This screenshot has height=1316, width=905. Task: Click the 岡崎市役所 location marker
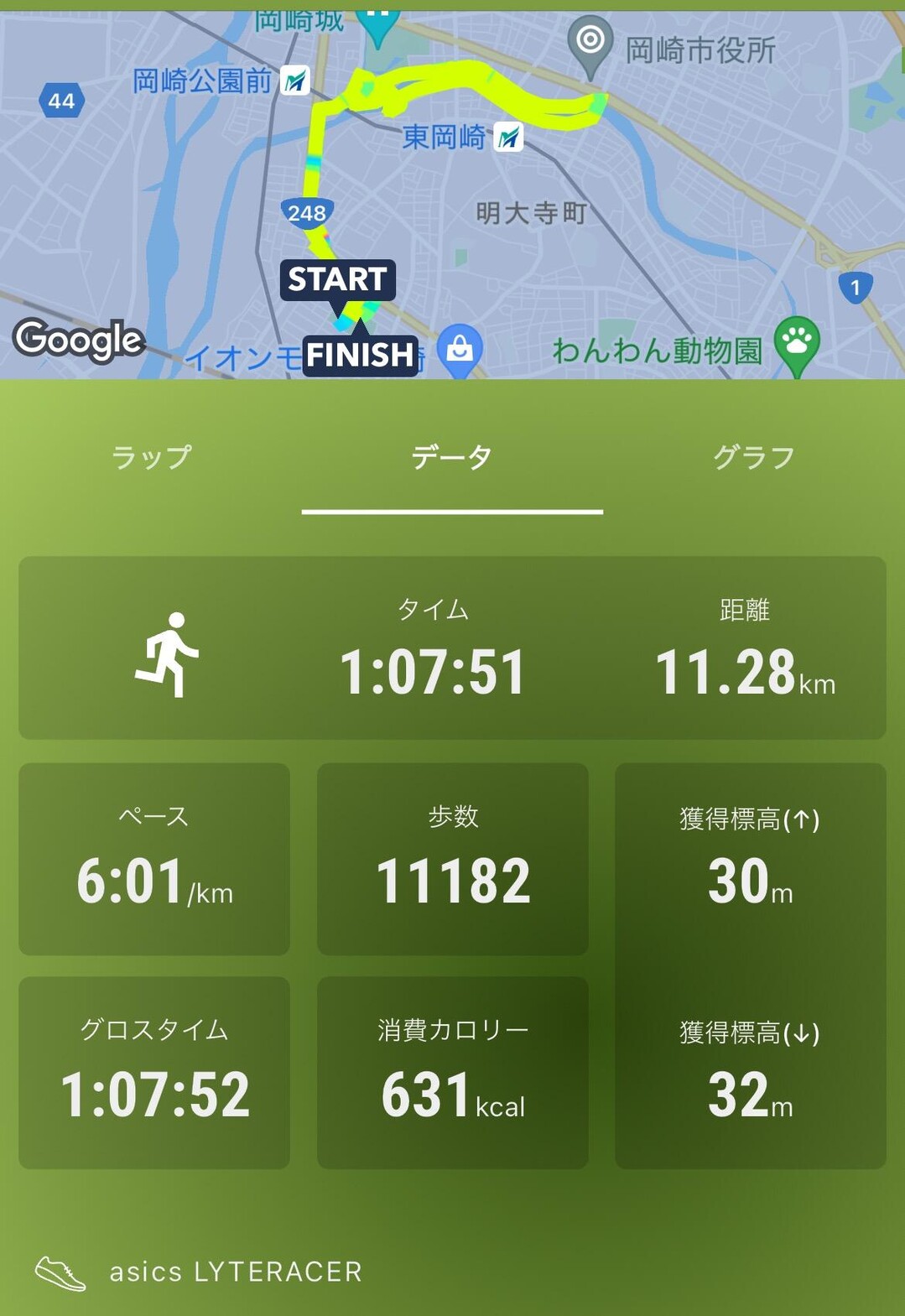pos(592,38)
